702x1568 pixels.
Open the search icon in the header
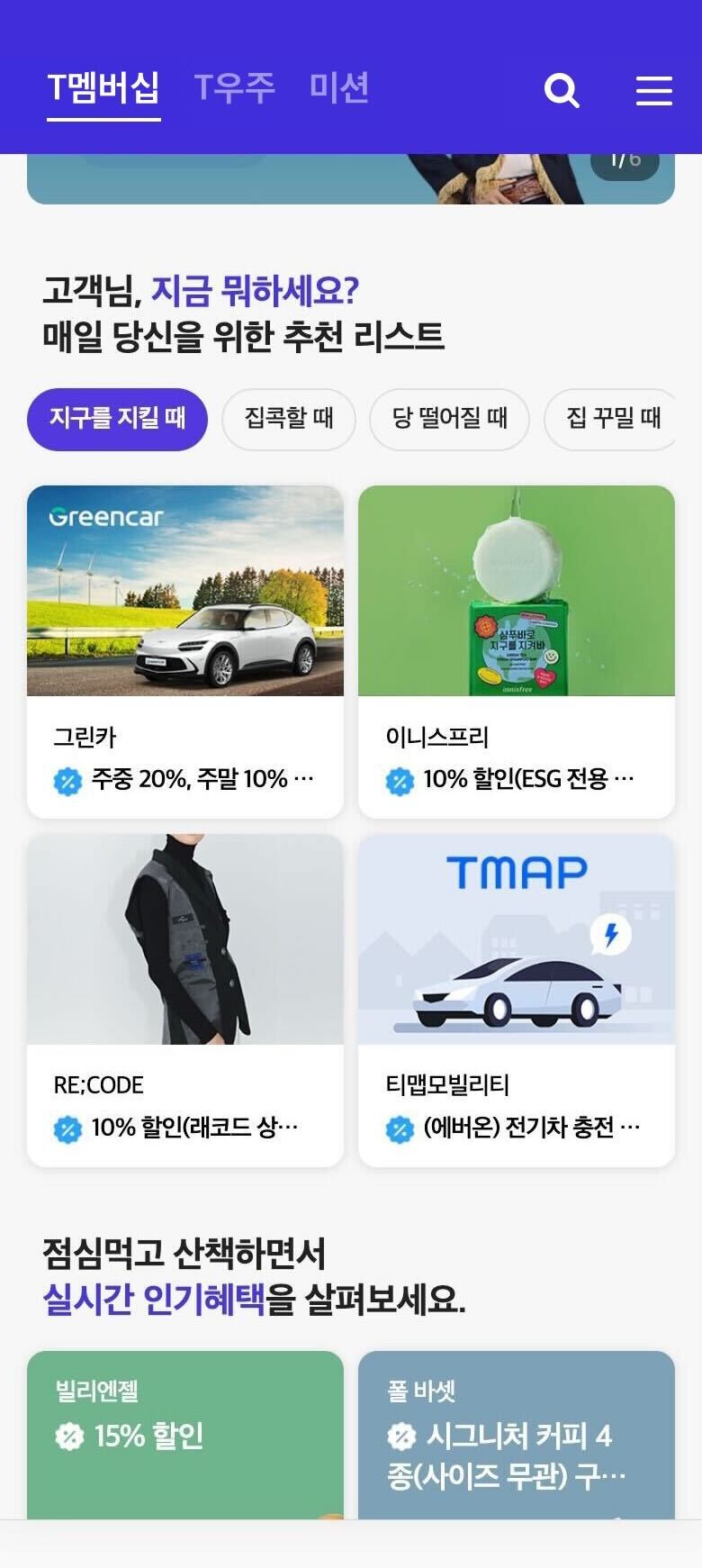562,90
